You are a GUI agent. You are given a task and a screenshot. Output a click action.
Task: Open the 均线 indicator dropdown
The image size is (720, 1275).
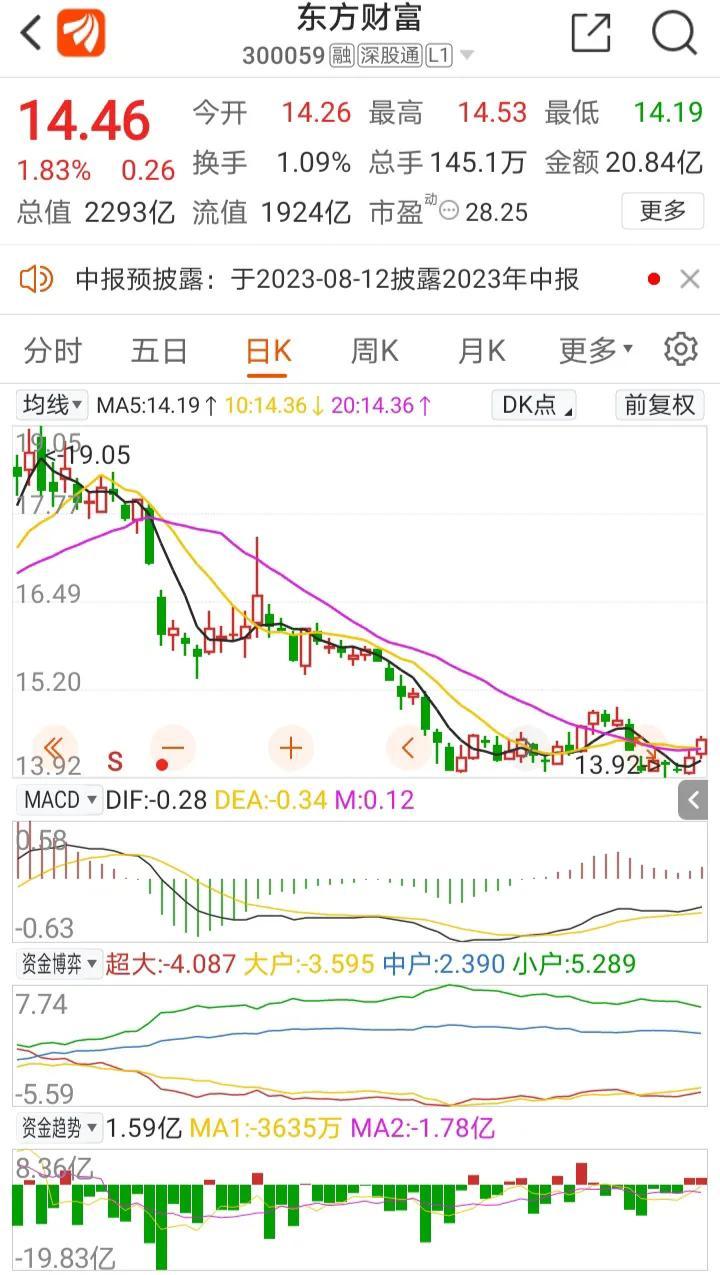(52, 405)
